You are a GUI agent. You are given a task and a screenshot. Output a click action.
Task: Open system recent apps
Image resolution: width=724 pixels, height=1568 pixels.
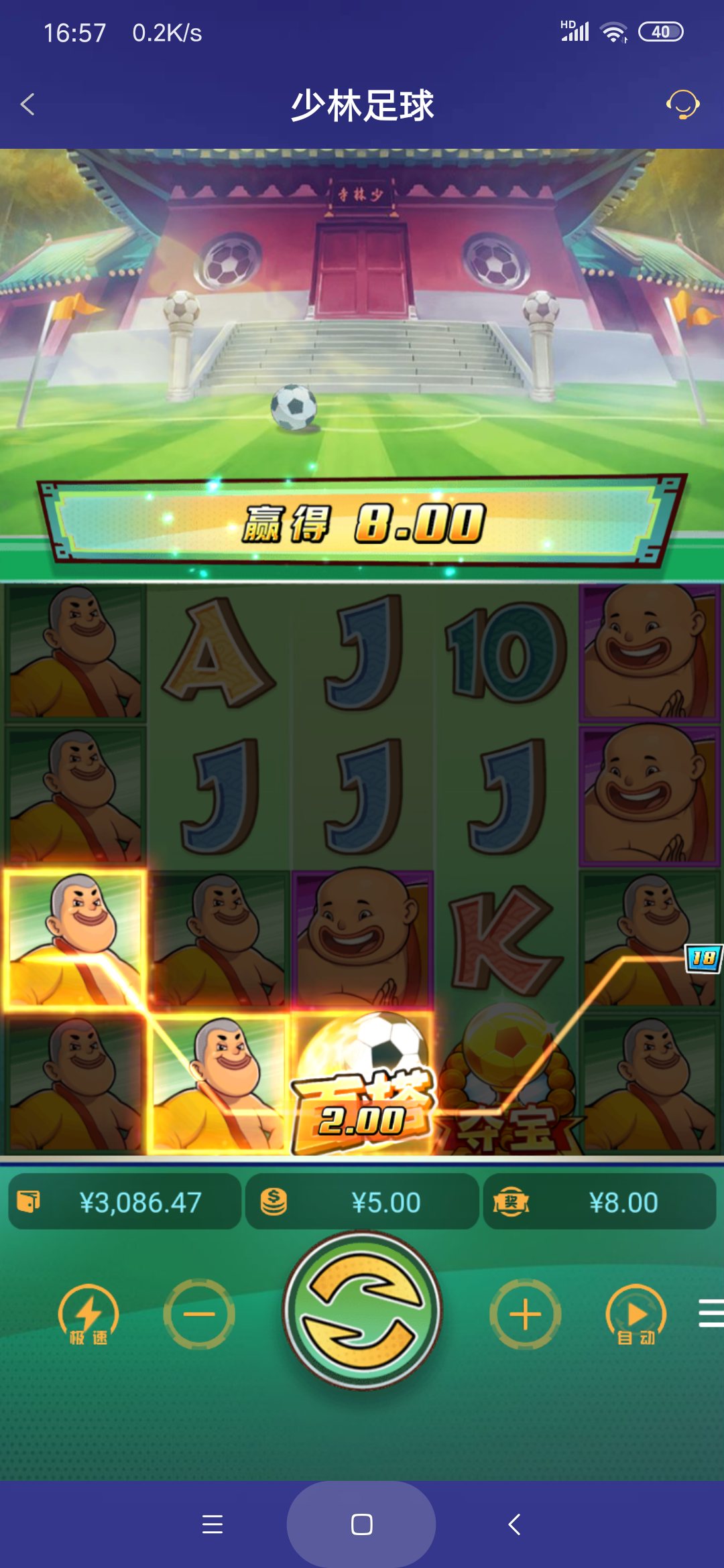213,1524
